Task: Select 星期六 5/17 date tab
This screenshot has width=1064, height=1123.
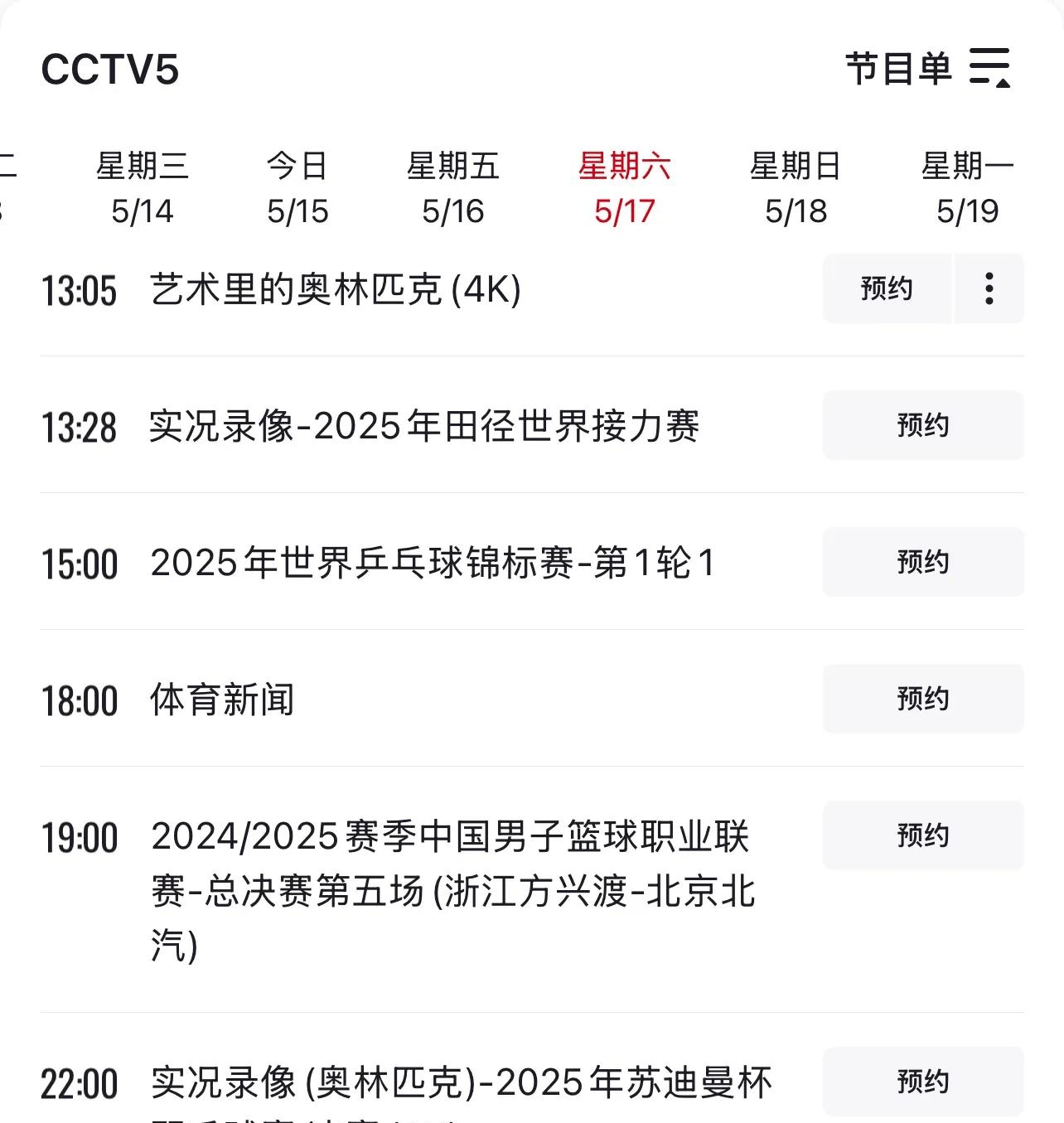Action: click(624, 188)
